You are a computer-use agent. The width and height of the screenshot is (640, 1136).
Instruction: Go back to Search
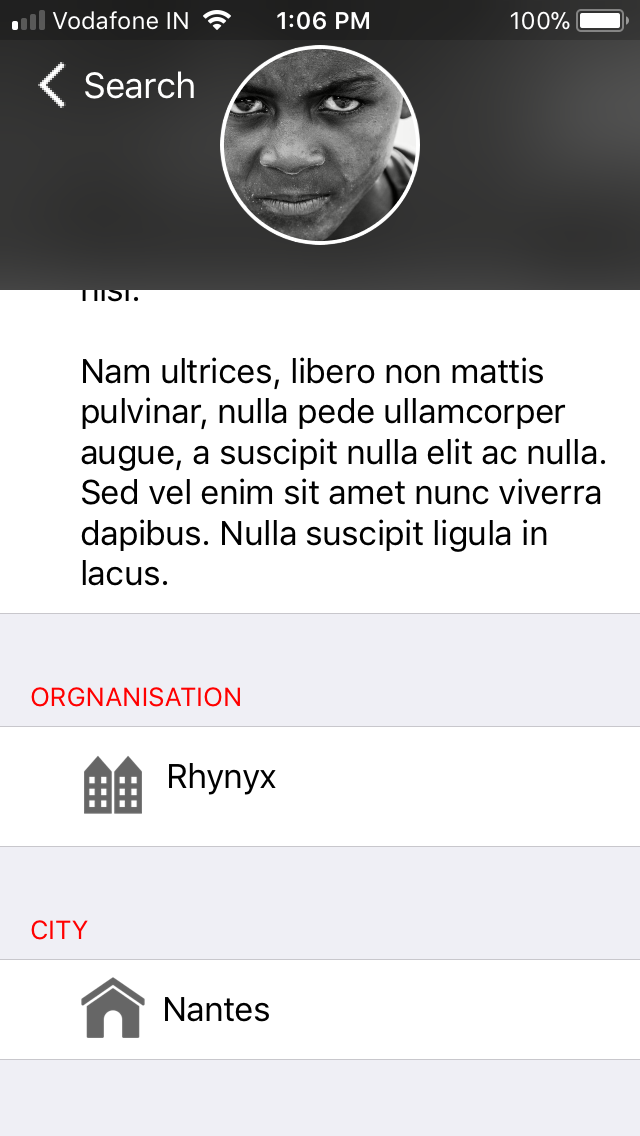[x=116, y=86]
